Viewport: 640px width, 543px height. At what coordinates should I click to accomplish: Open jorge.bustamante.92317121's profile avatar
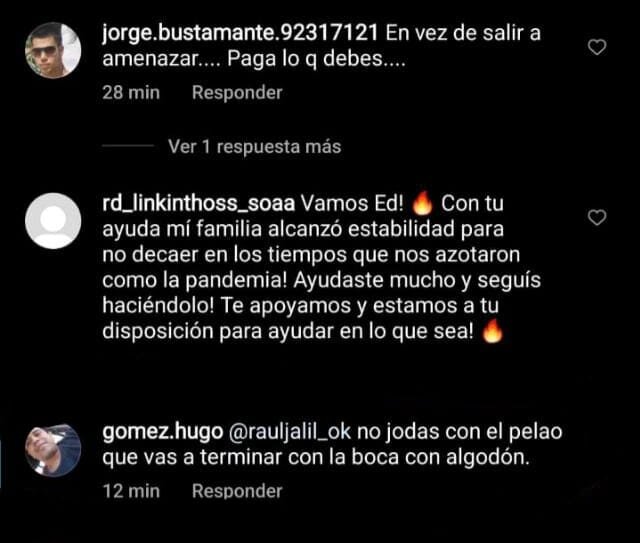pyautogui.click(x=52, y=50)
